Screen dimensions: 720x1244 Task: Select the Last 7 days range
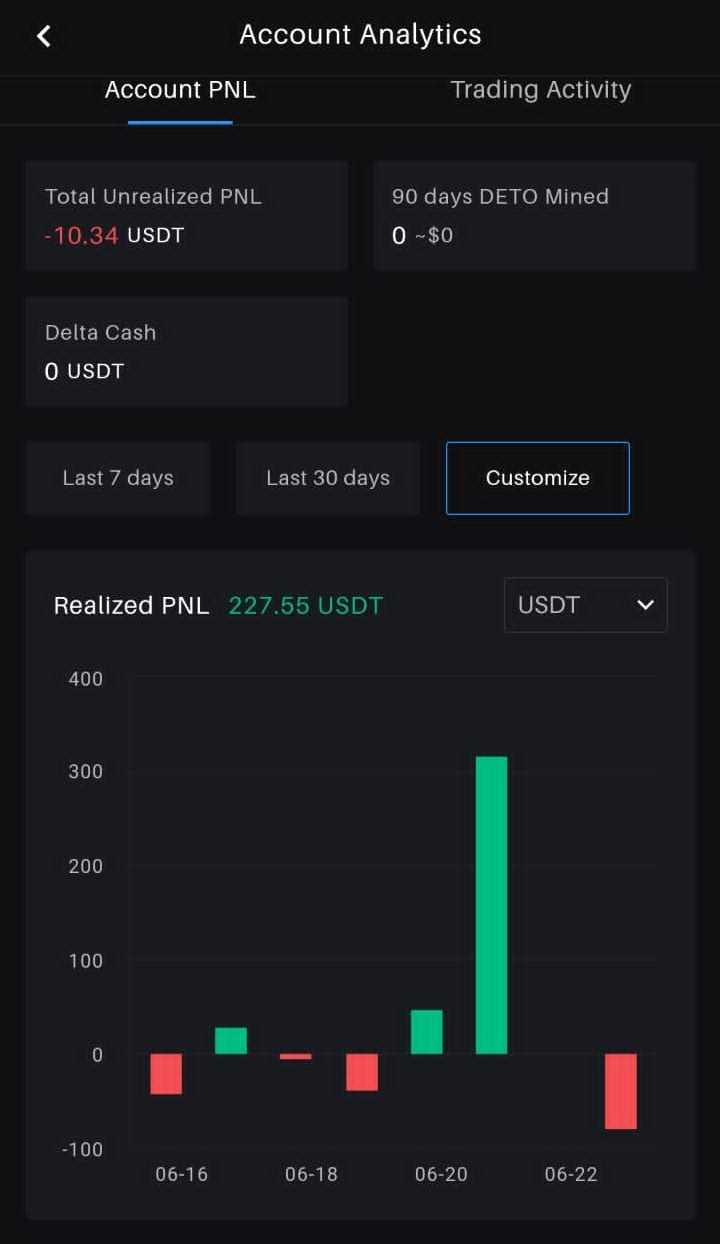(x=118, y=478)
